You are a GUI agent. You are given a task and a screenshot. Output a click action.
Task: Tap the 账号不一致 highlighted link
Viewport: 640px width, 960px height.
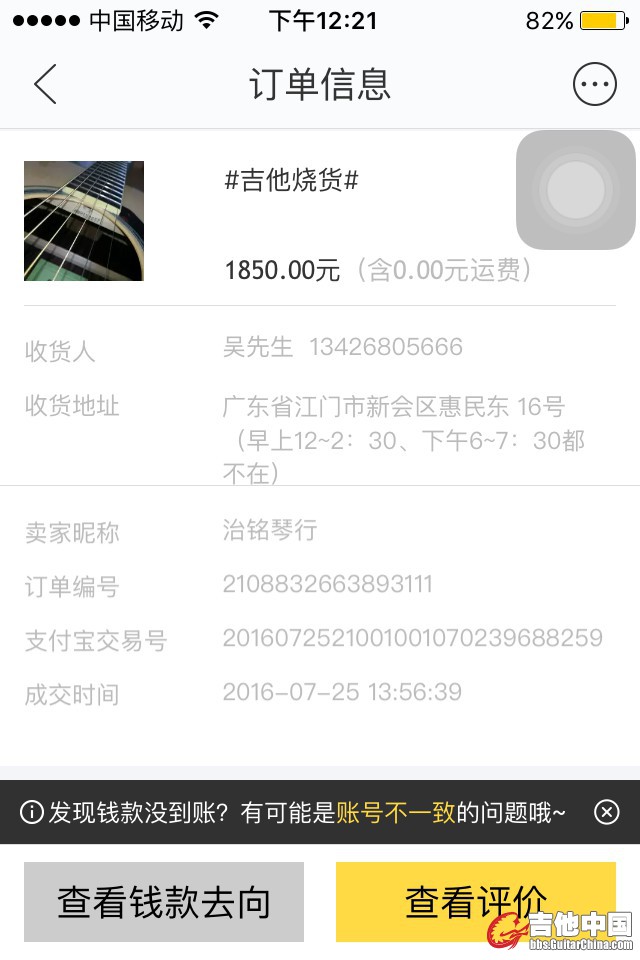[396, 812]
